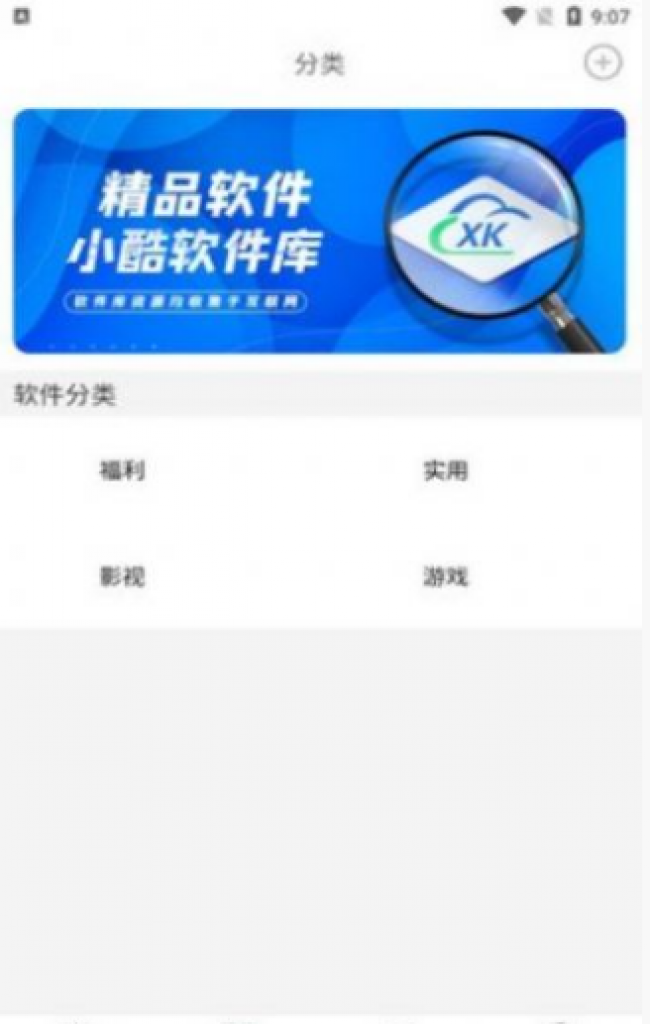Open the 精品软件 小酷软件库 banner

point(319,231)
